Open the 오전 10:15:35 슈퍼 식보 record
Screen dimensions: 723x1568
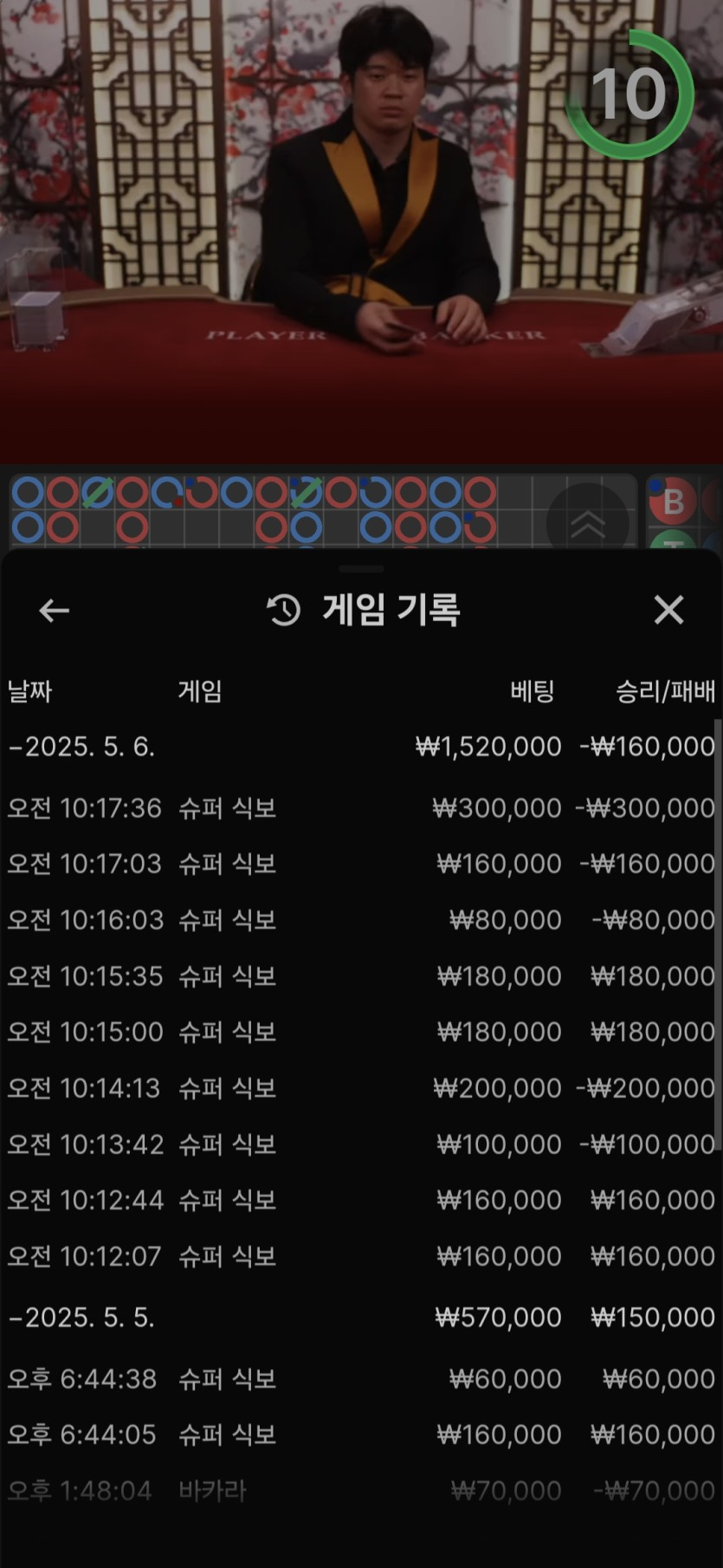(360, 976)
